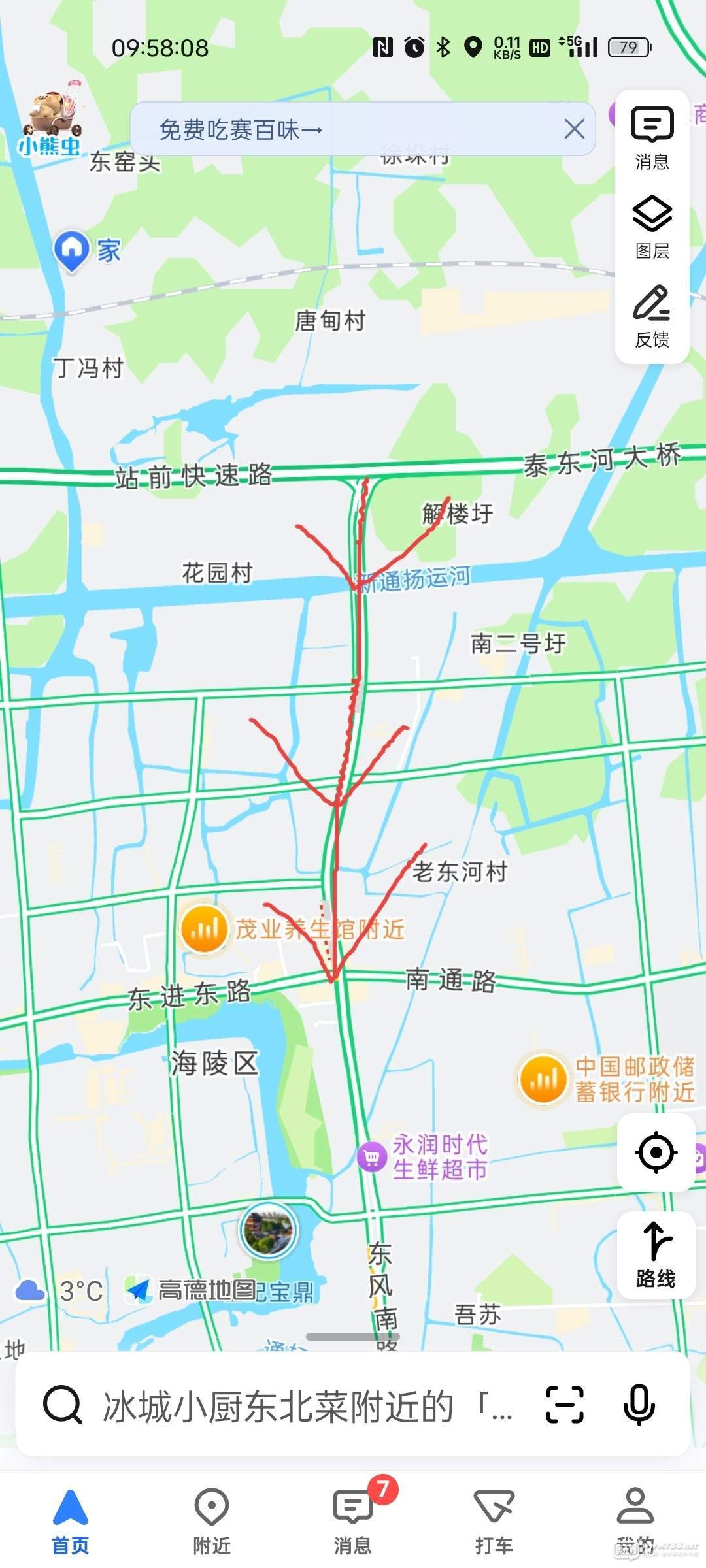Check the 3°C weather widget
Image resolution: width=706 pixels, height=1568 pixels.
60,1290
